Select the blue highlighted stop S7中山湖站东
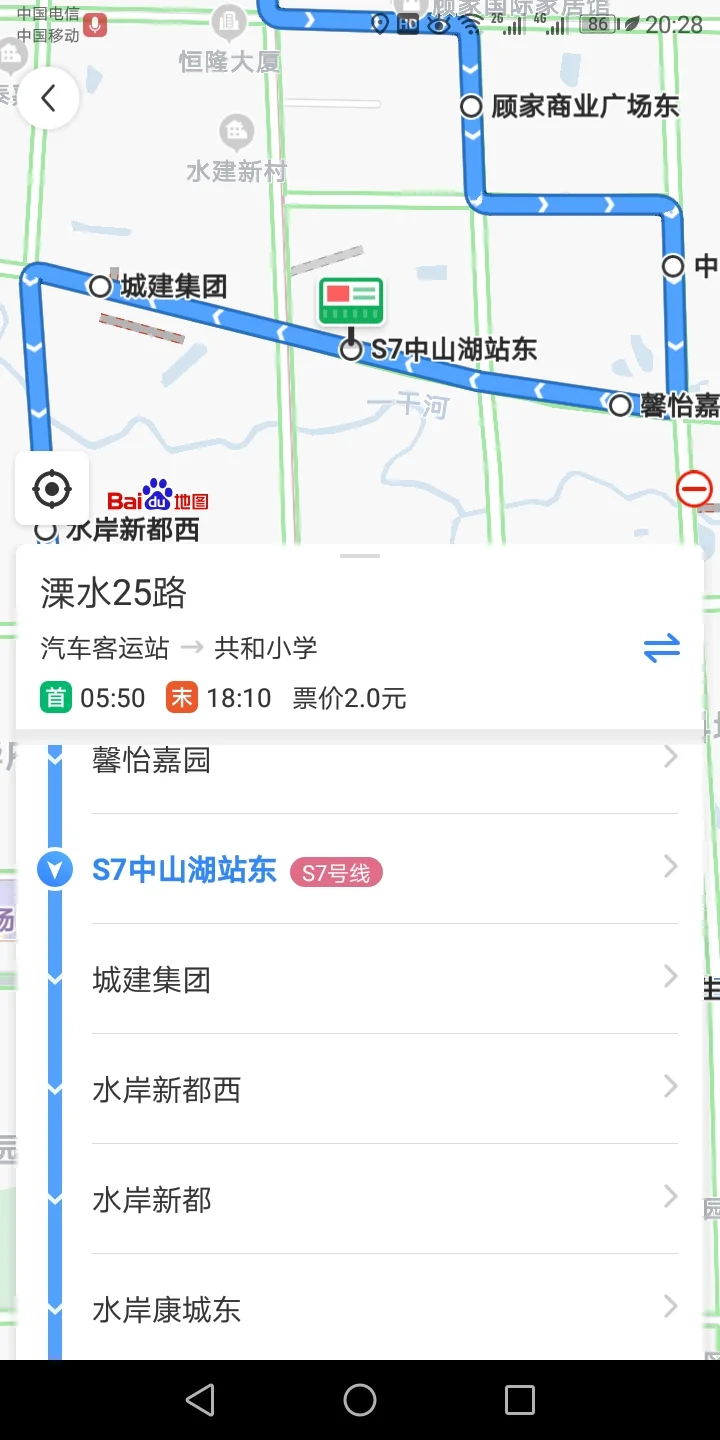This screenshot has height=1440, width=720. 184,870
